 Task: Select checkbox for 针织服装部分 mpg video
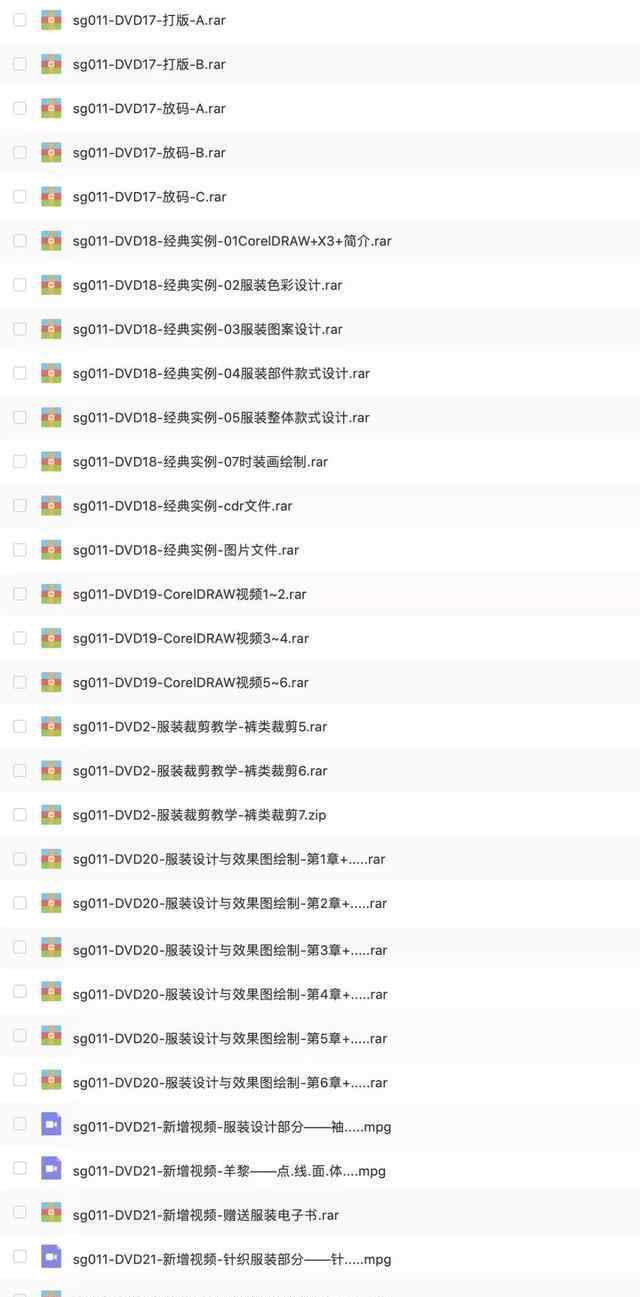[x=20, y=1256]
